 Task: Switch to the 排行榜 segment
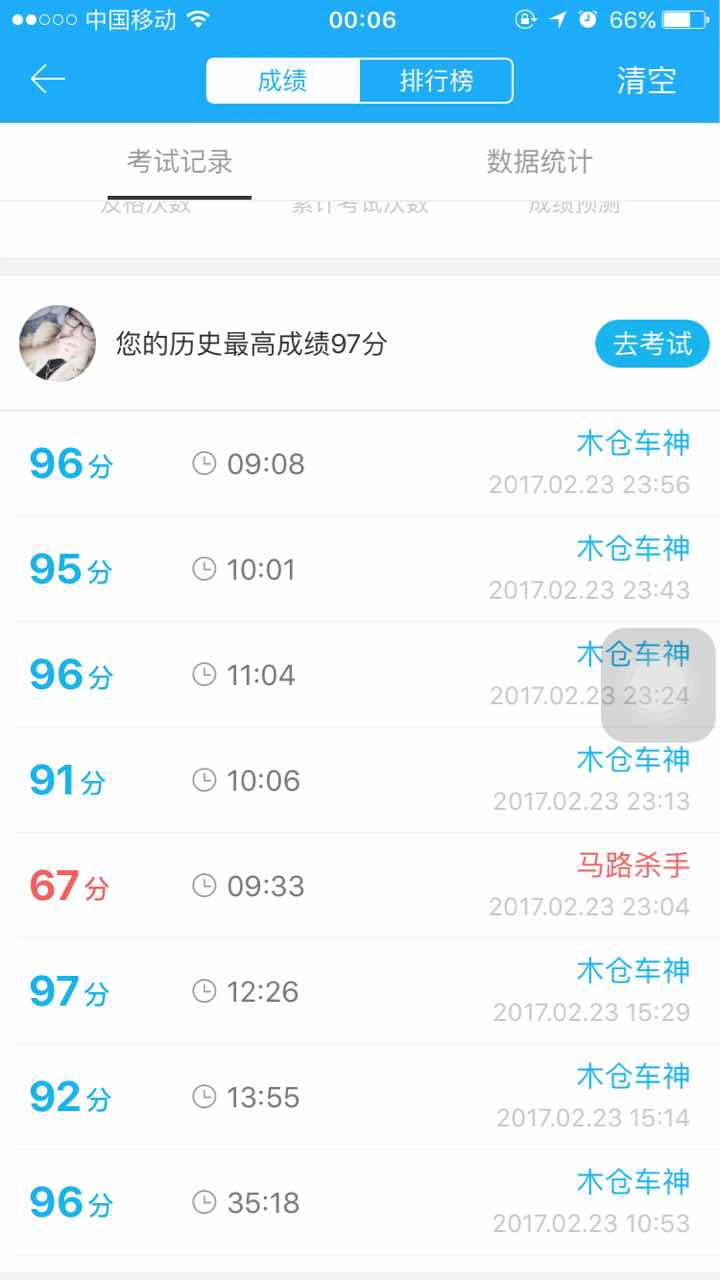436,81
